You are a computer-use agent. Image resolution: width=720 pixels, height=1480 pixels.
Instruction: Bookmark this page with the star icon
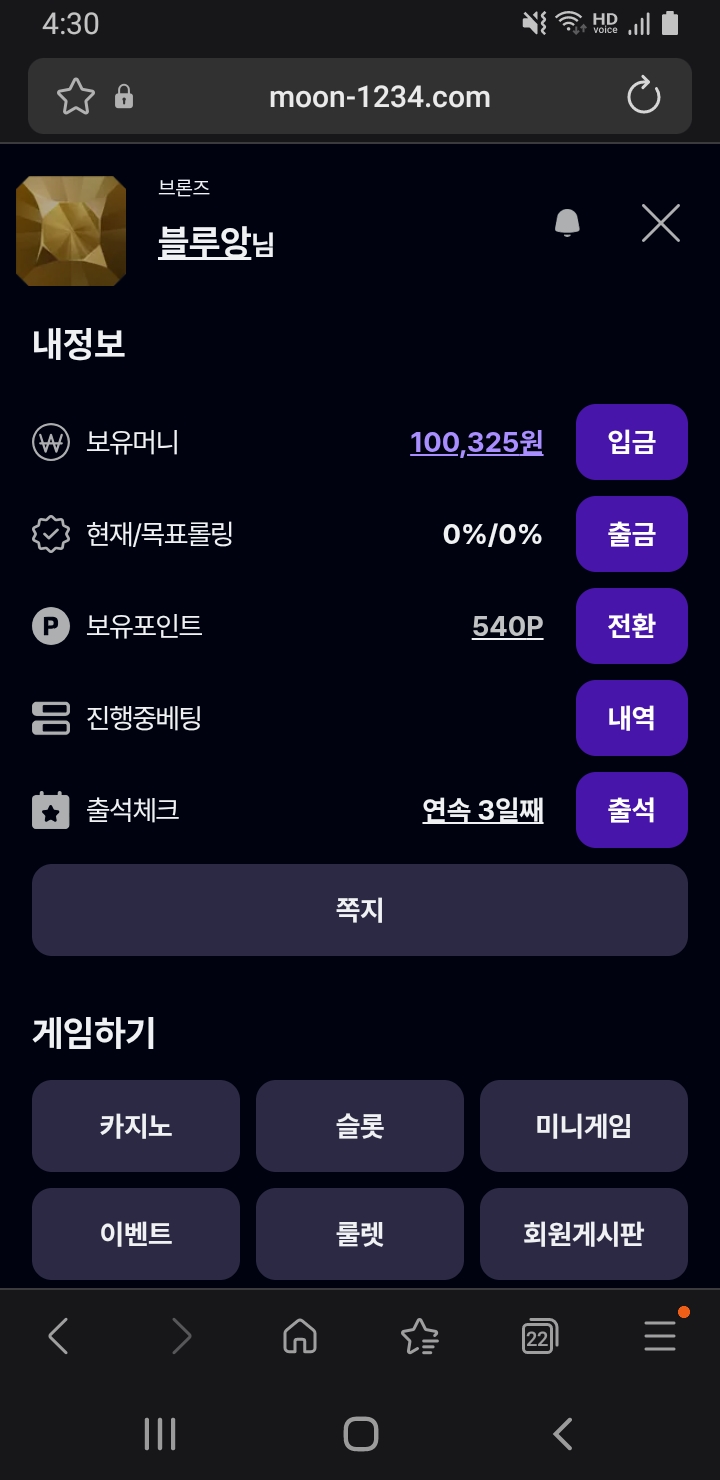pos(75,97)
